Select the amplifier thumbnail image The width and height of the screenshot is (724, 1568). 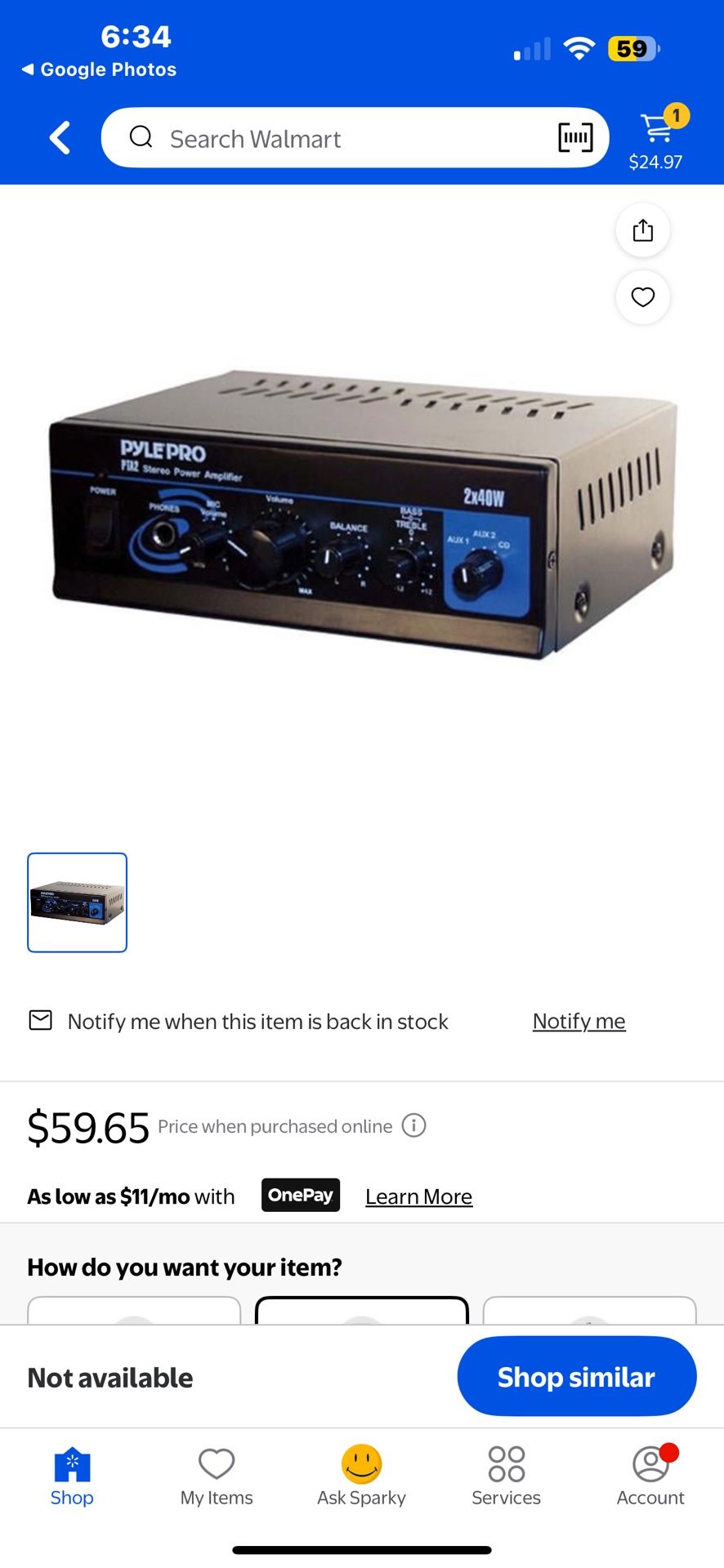(x=77, y=902)
